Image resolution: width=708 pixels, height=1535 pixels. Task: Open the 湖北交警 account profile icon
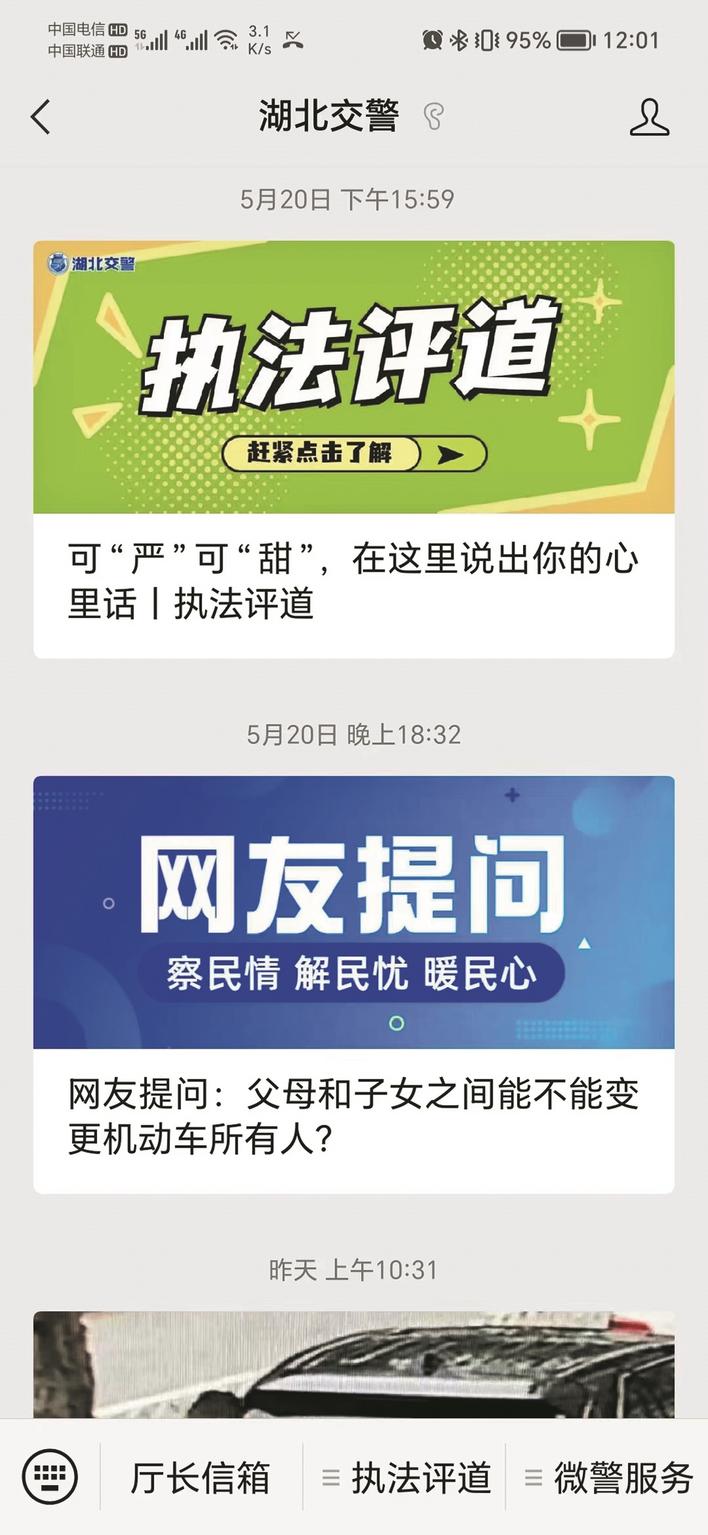click(648, 117)
